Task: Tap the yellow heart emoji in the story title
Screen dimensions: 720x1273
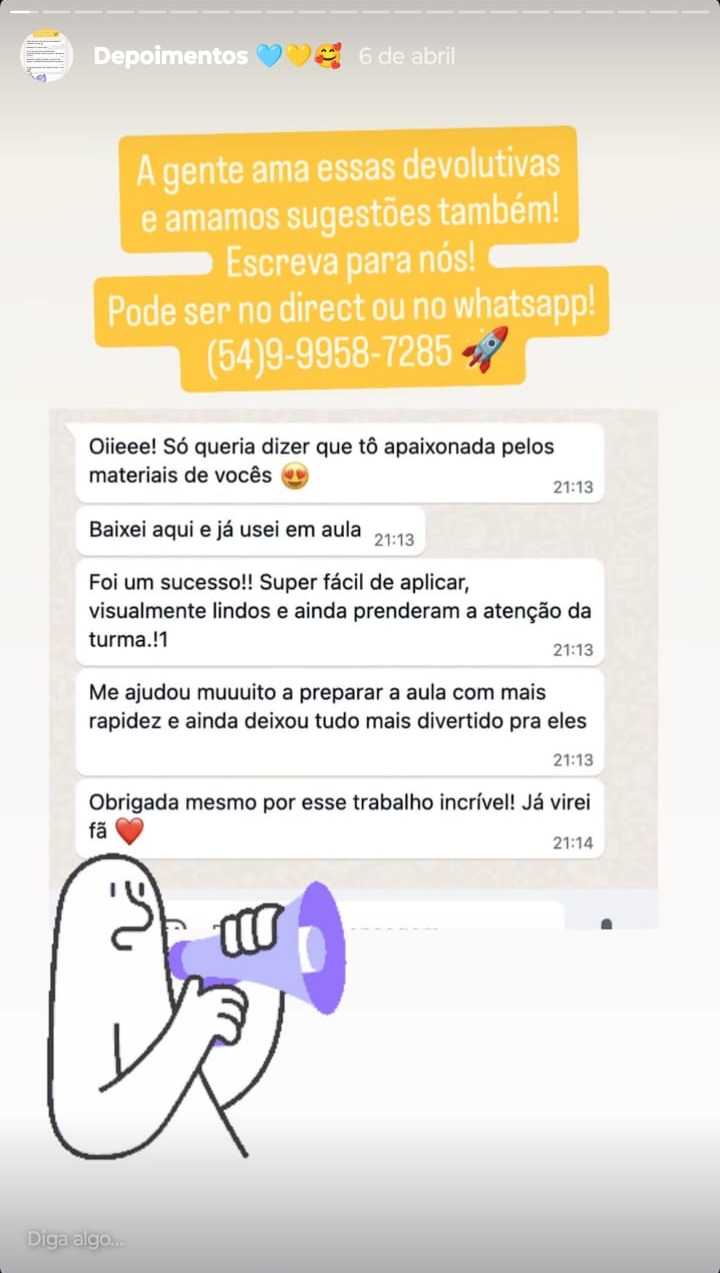Action: click(x=299, y=56)
